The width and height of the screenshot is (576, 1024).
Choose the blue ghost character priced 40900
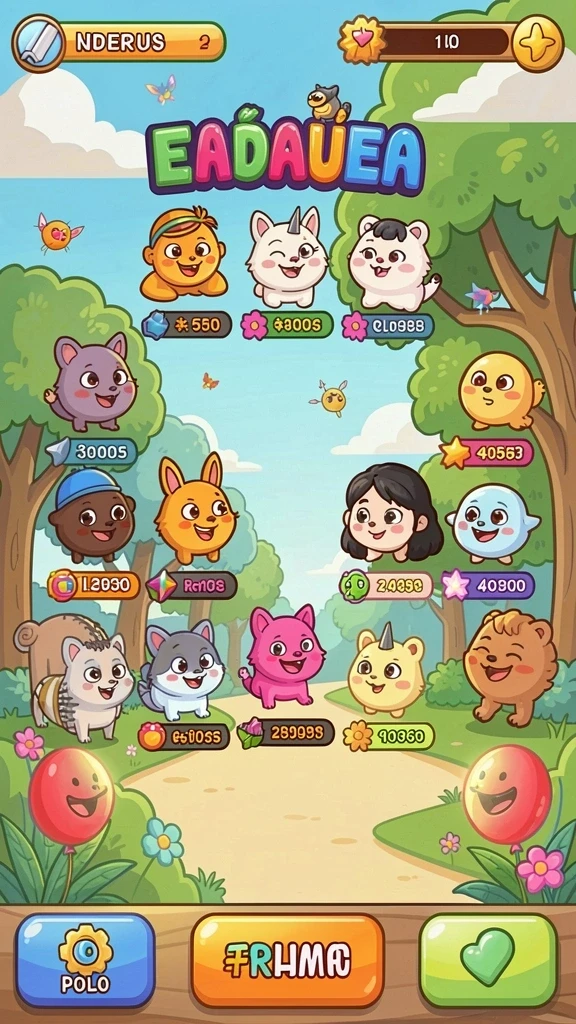493,524
